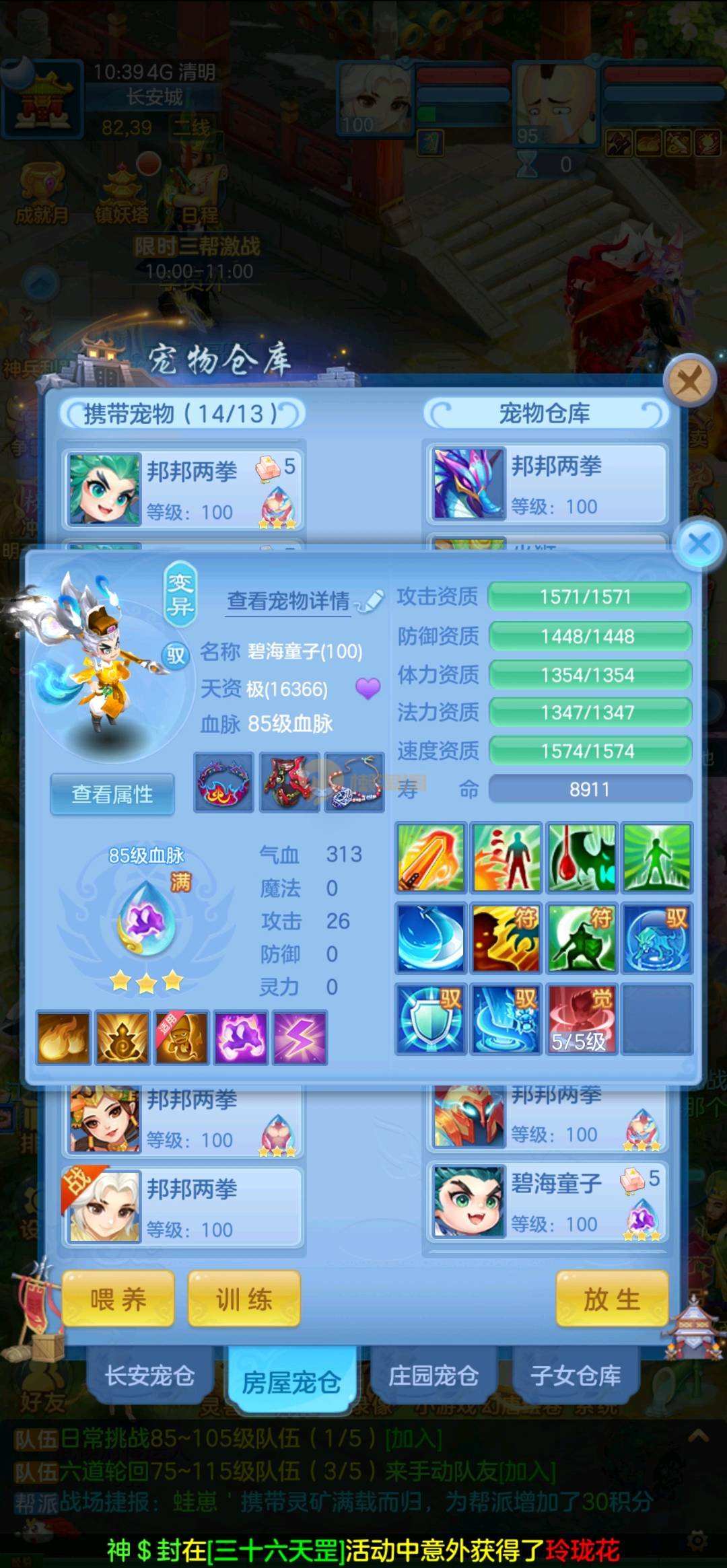The image size is (727, 1568).
Task: Tap the 训练 button
Action: click(x=244, y=1299)
